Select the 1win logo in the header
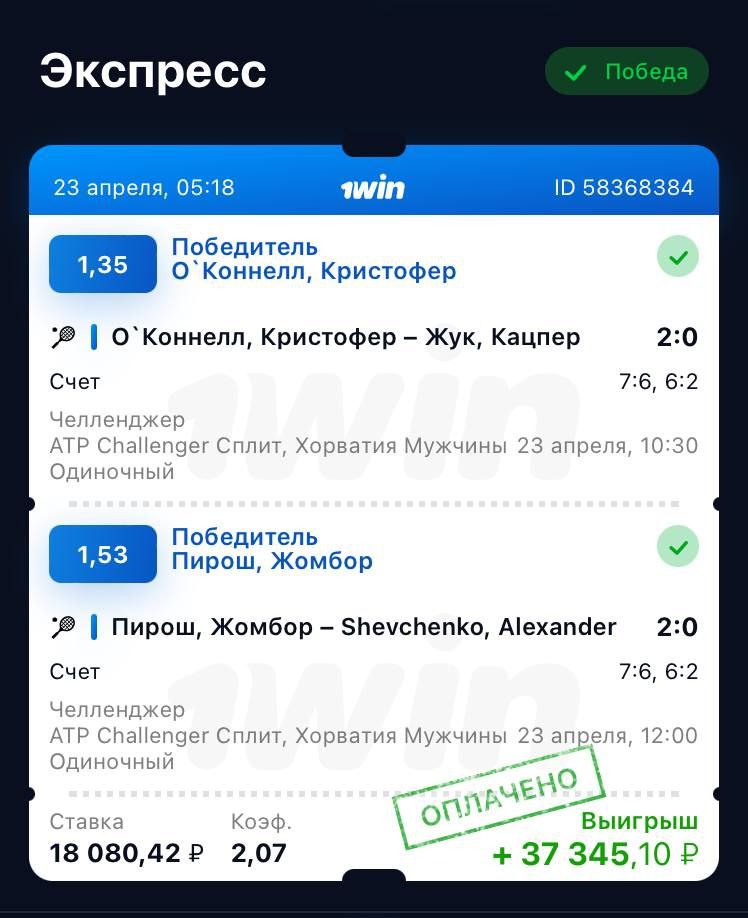The height and width of the screenshot is (918, 748). [x=374, y=186]
